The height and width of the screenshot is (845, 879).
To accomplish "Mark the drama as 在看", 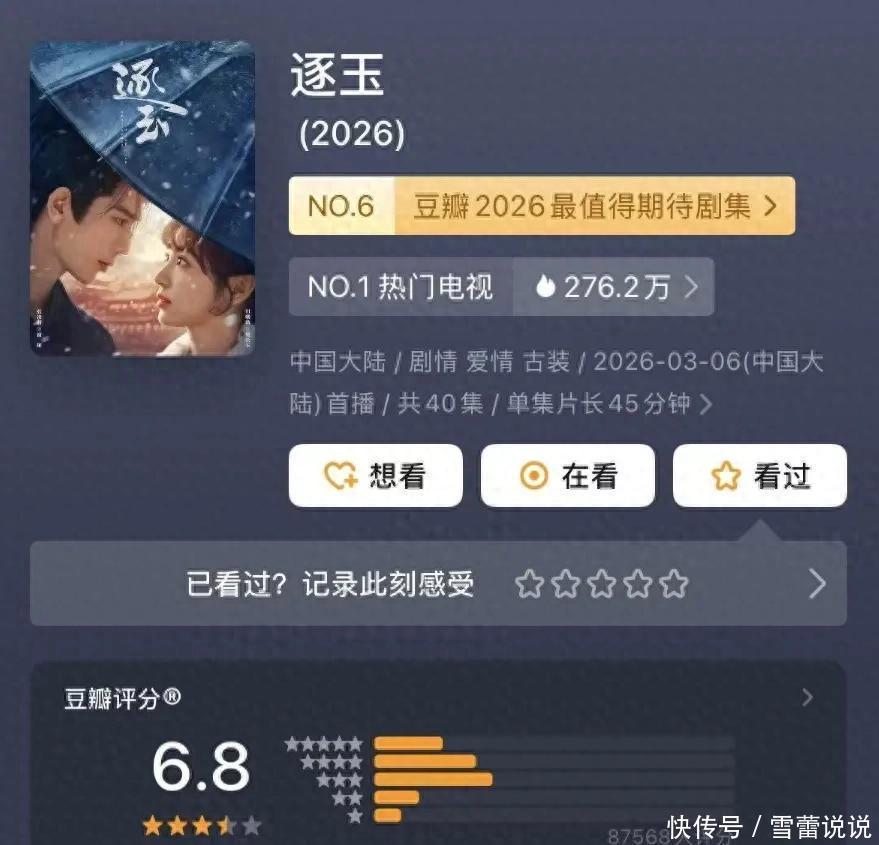I will 567,476.
